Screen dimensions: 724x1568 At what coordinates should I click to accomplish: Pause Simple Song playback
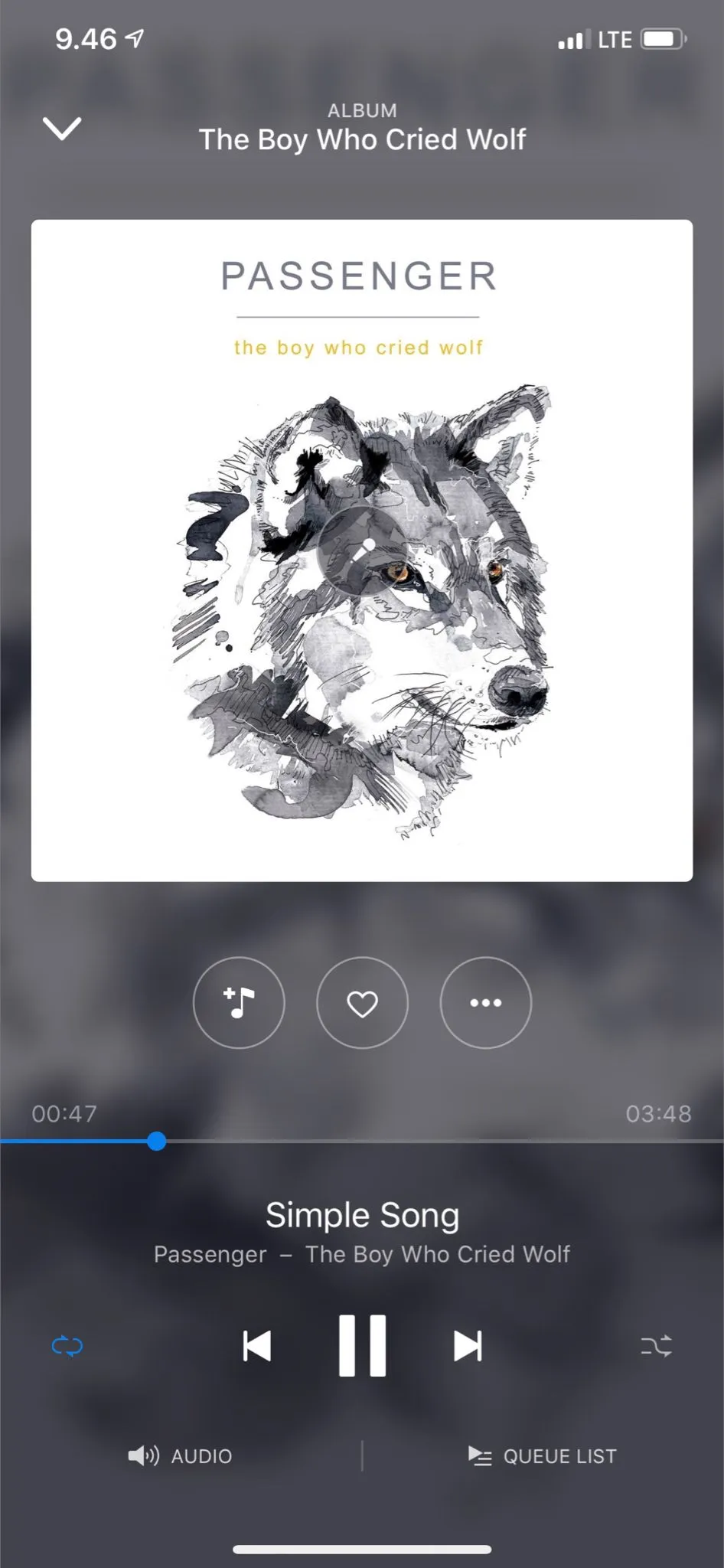click(x=362, y=1345)
